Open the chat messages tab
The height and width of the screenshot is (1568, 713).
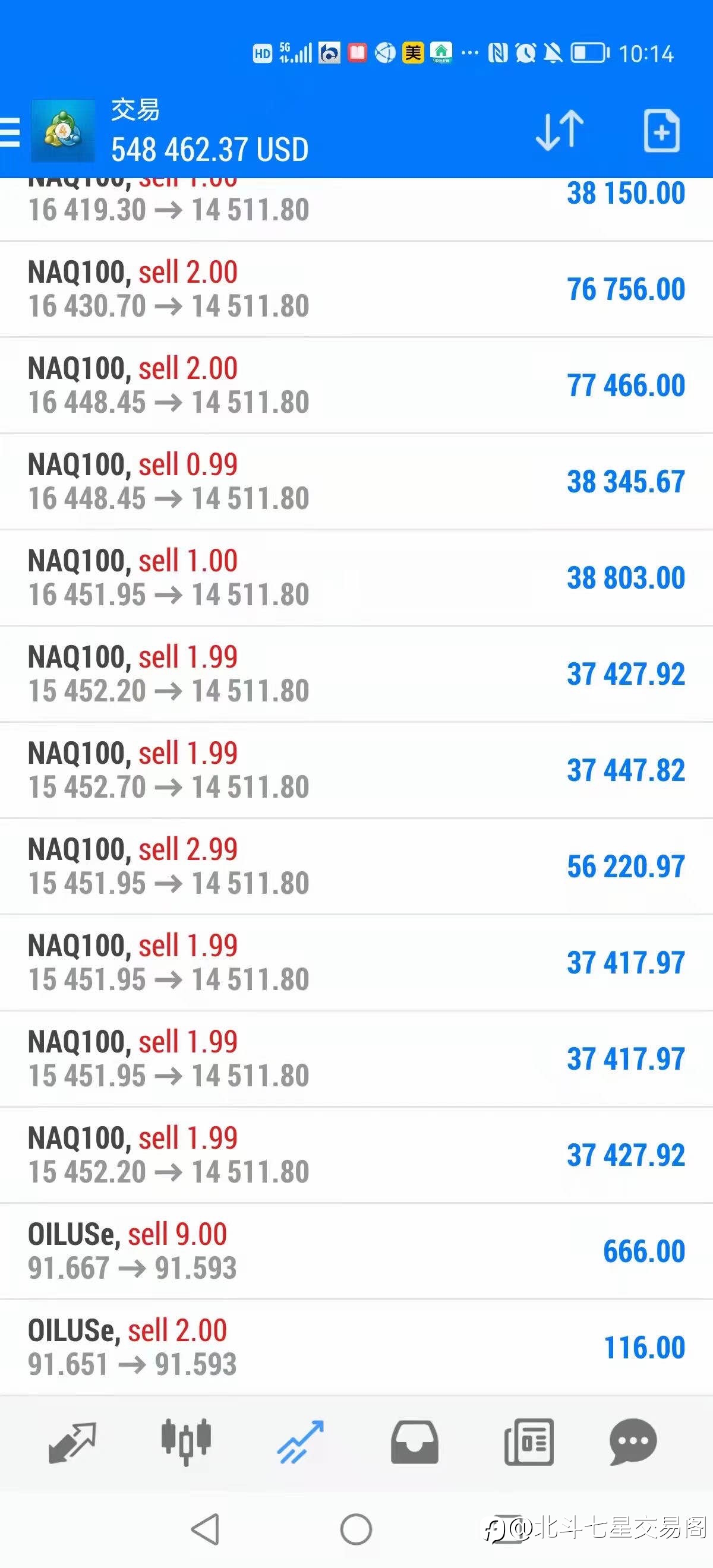633,1442
